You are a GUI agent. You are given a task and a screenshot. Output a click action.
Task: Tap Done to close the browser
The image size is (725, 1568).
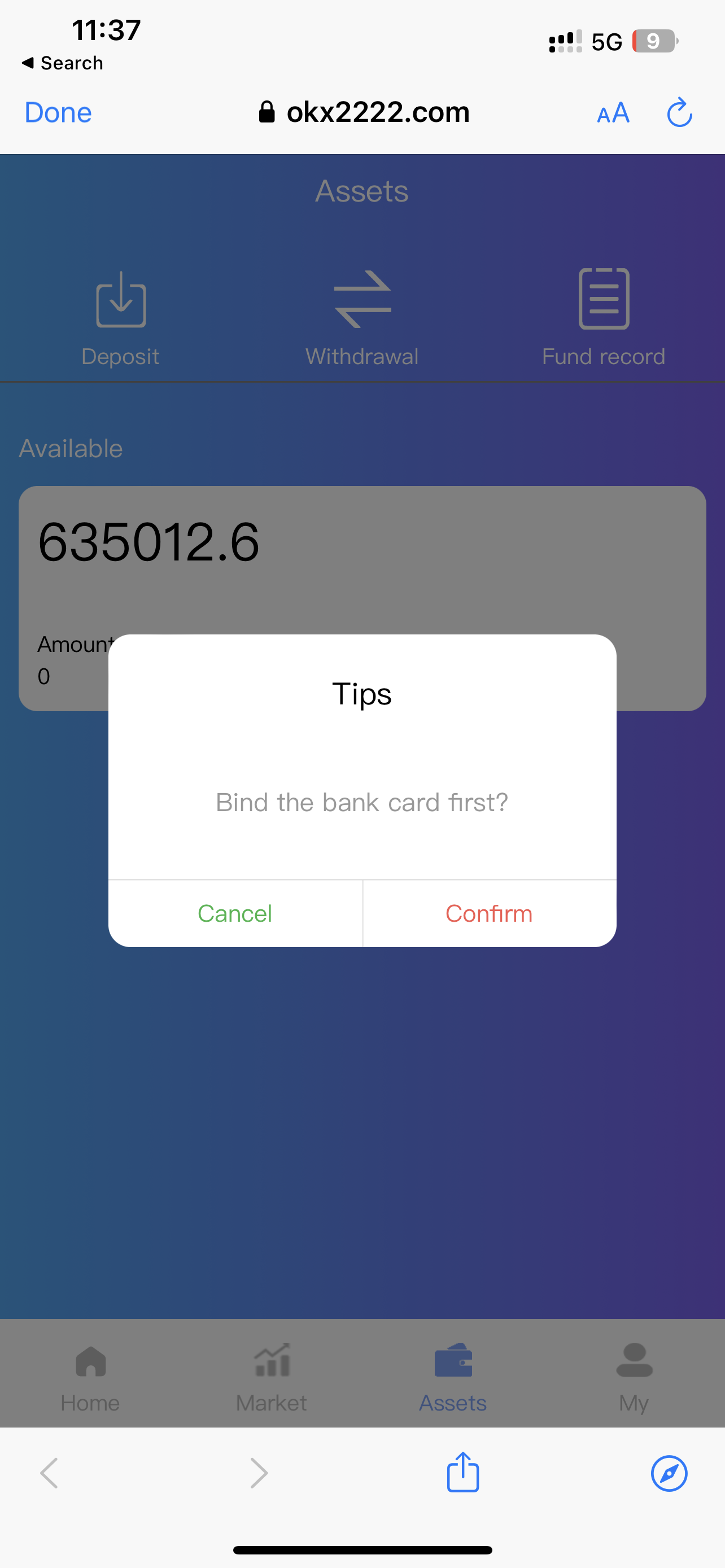pyautogui.click(x=58, y=113)
